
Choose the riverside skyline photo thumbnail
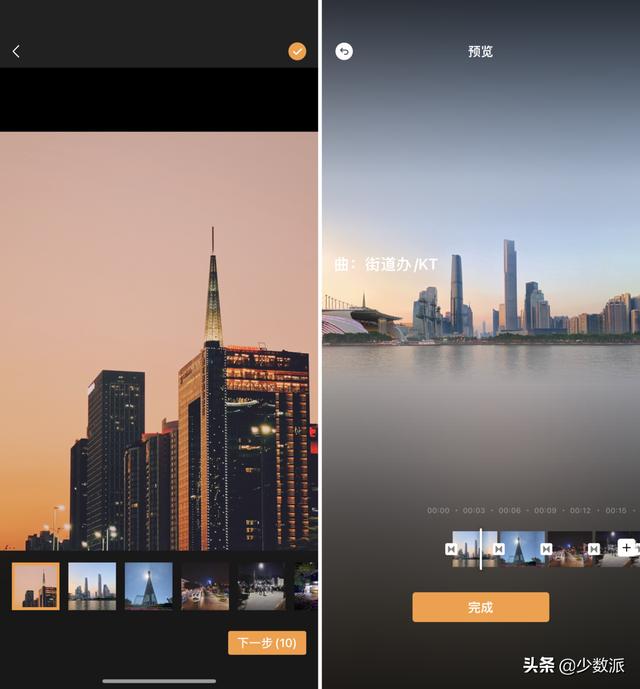(x=92, y=586)
